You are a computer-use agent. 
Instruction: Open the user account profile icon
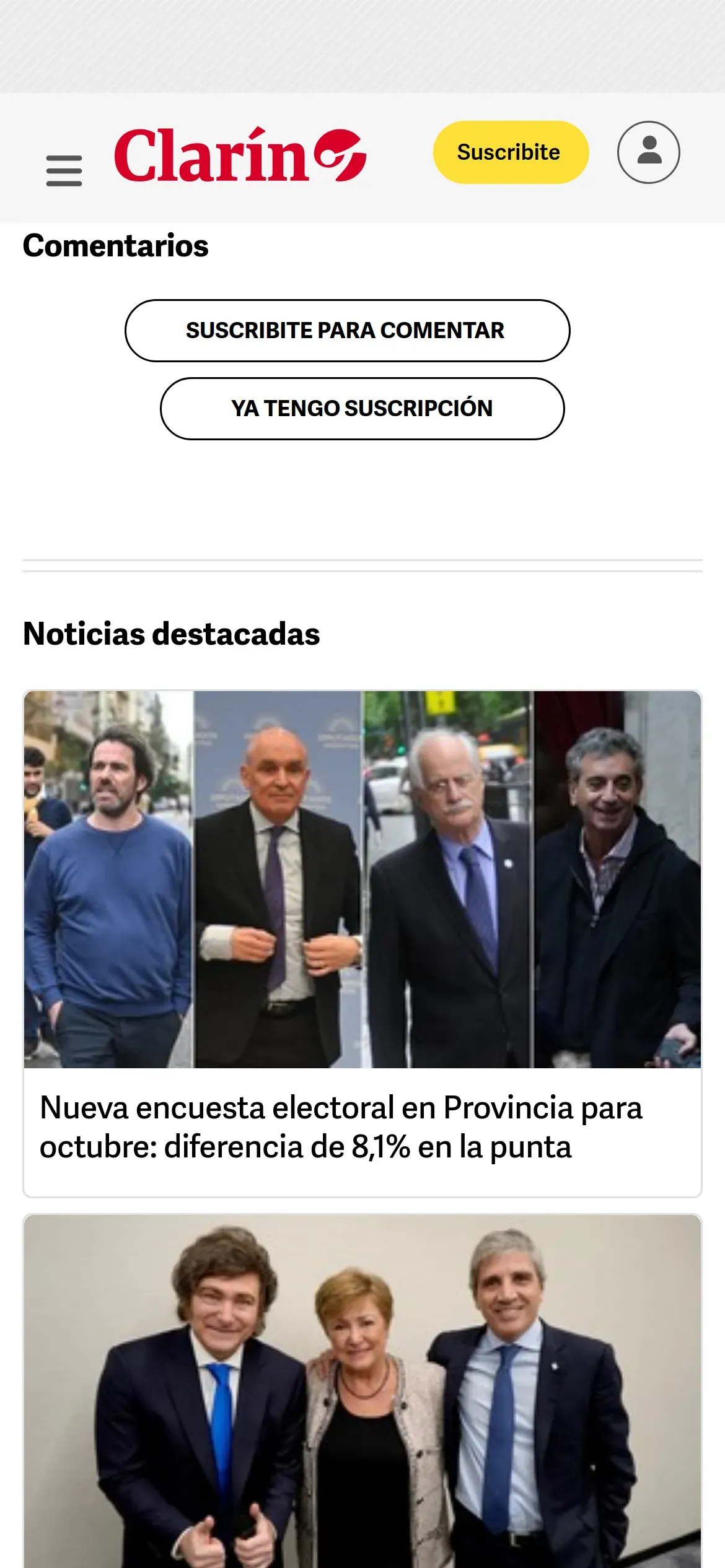pyautogui.click(x=648, y=152)
